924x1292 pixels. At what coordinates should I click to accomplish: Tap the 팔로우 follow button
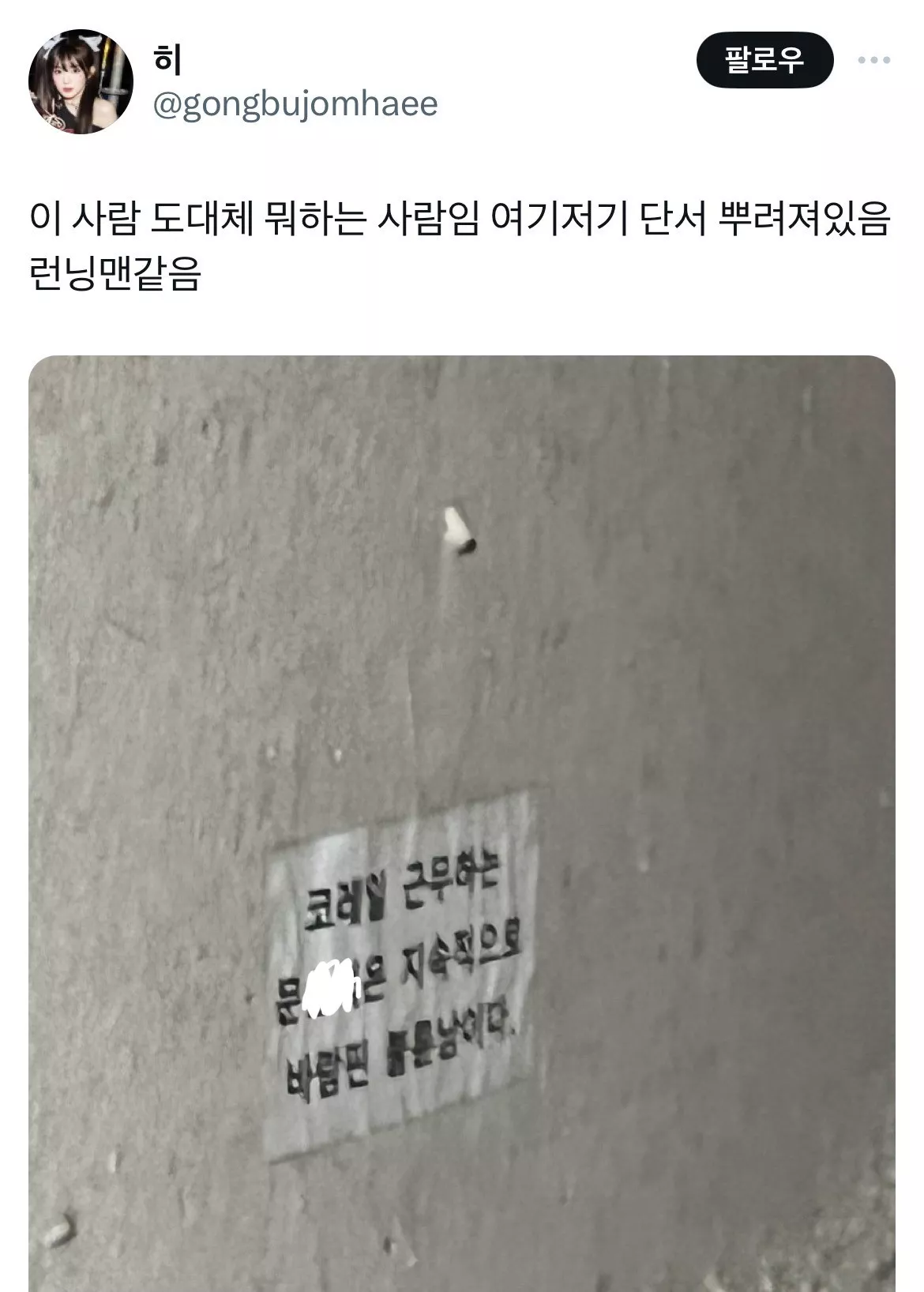[x=764, y=60]
